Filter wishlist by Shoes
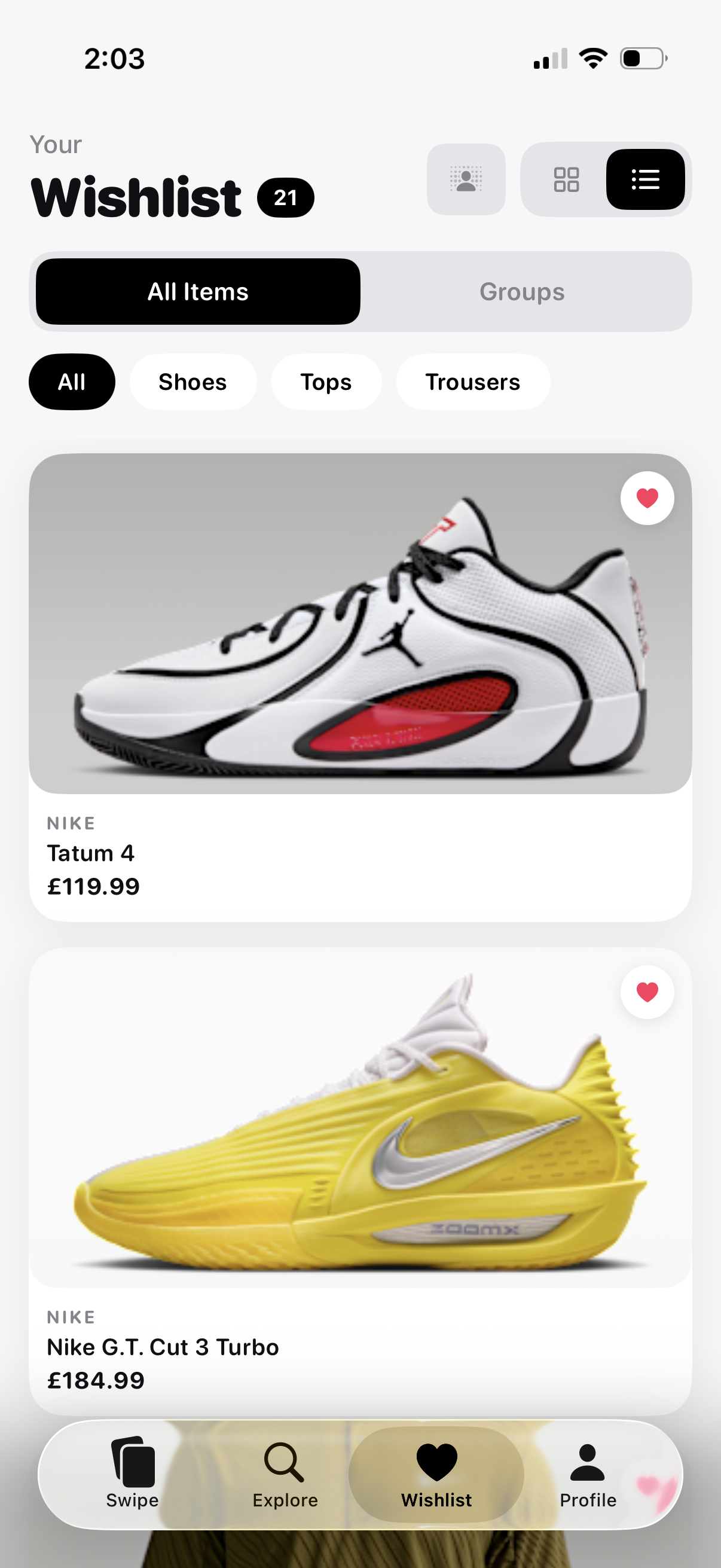Screen dimensions: 721x1568 [193, 381]
